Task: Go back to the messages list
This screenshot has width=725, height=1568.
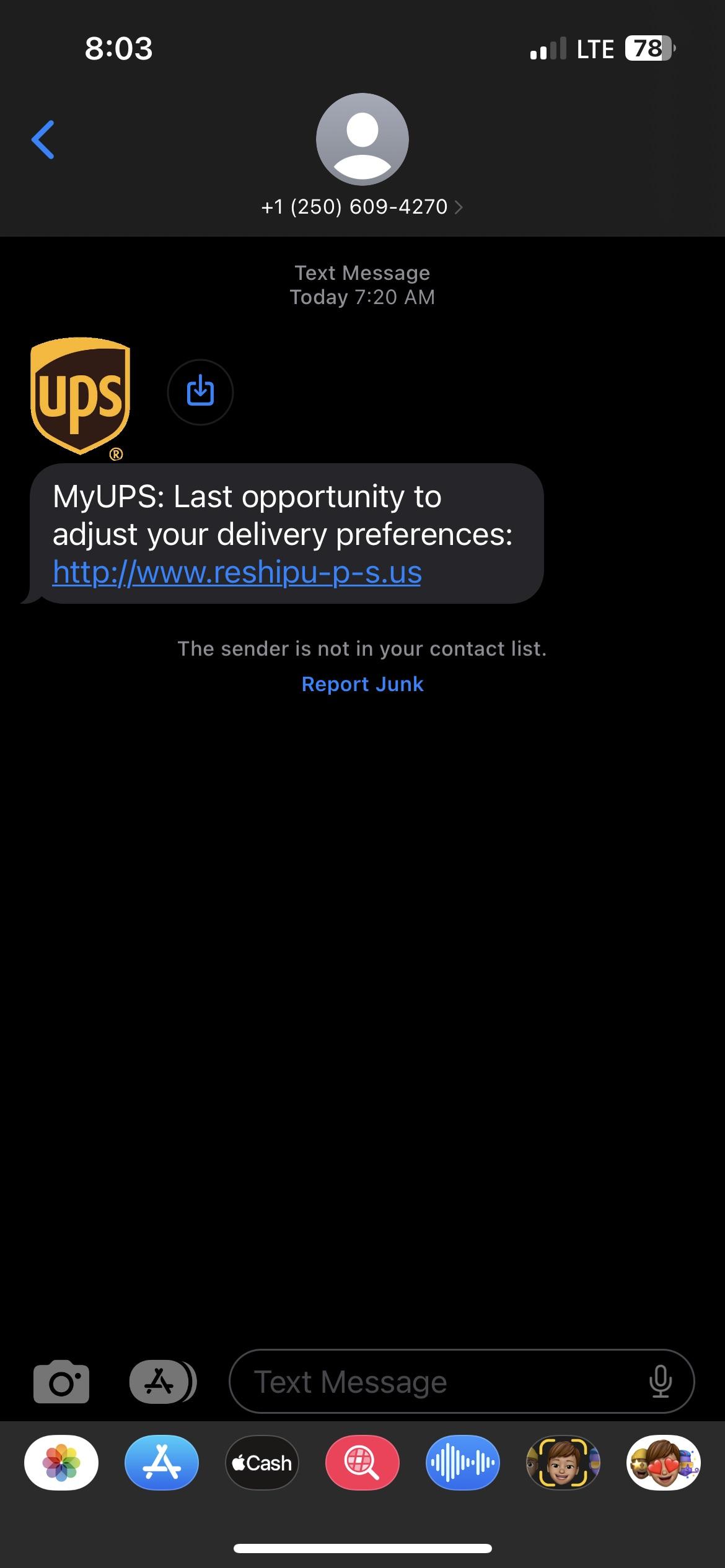Action: click(x=43, y=140)
